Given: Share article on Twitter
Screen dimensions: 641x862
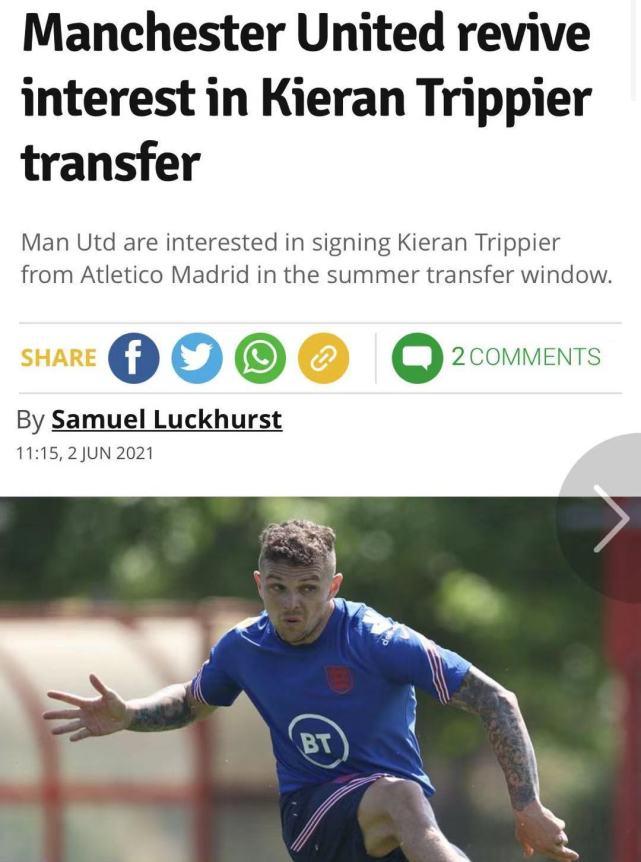Looking at the screenshot, I should (197, 358).
